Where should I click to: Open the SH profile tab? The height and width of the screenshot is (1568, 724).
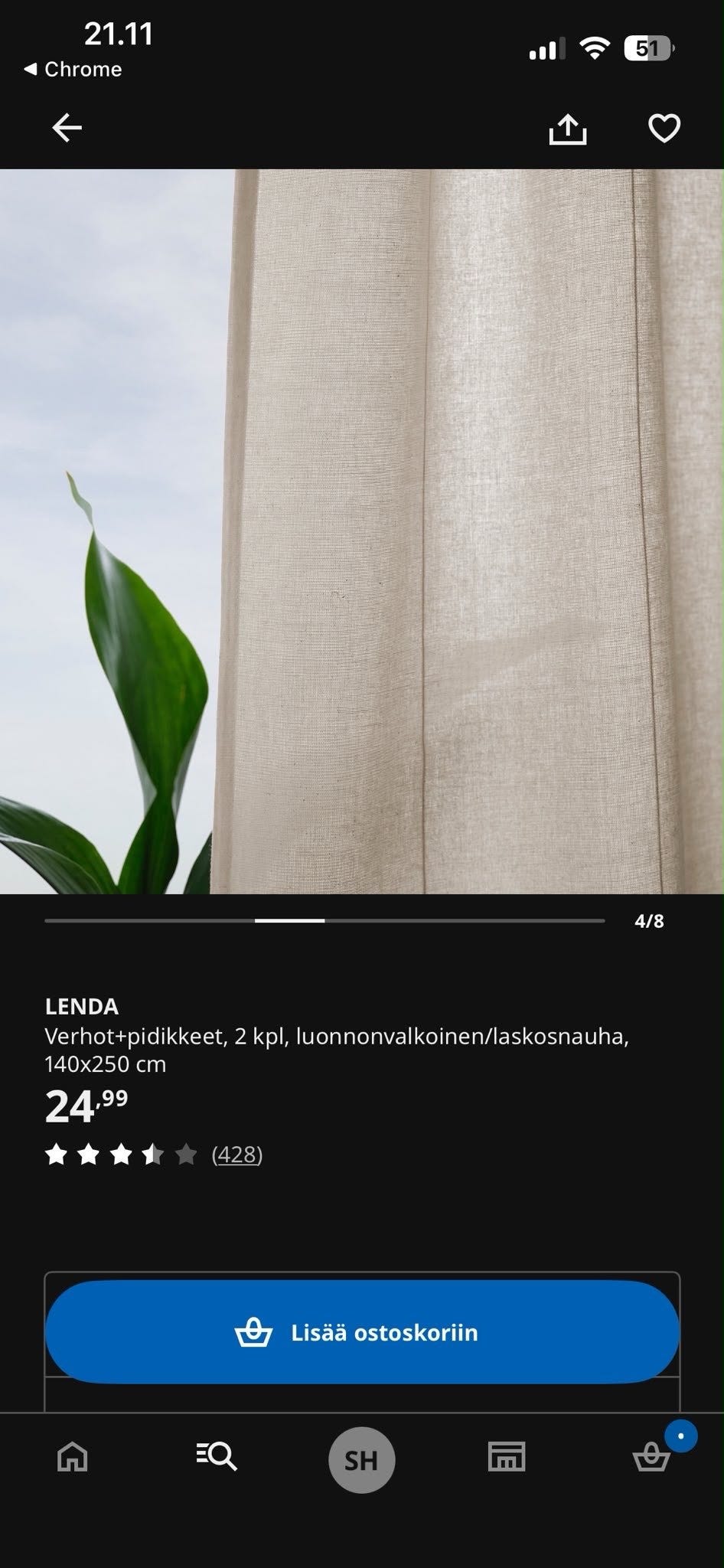(361, 1460)
